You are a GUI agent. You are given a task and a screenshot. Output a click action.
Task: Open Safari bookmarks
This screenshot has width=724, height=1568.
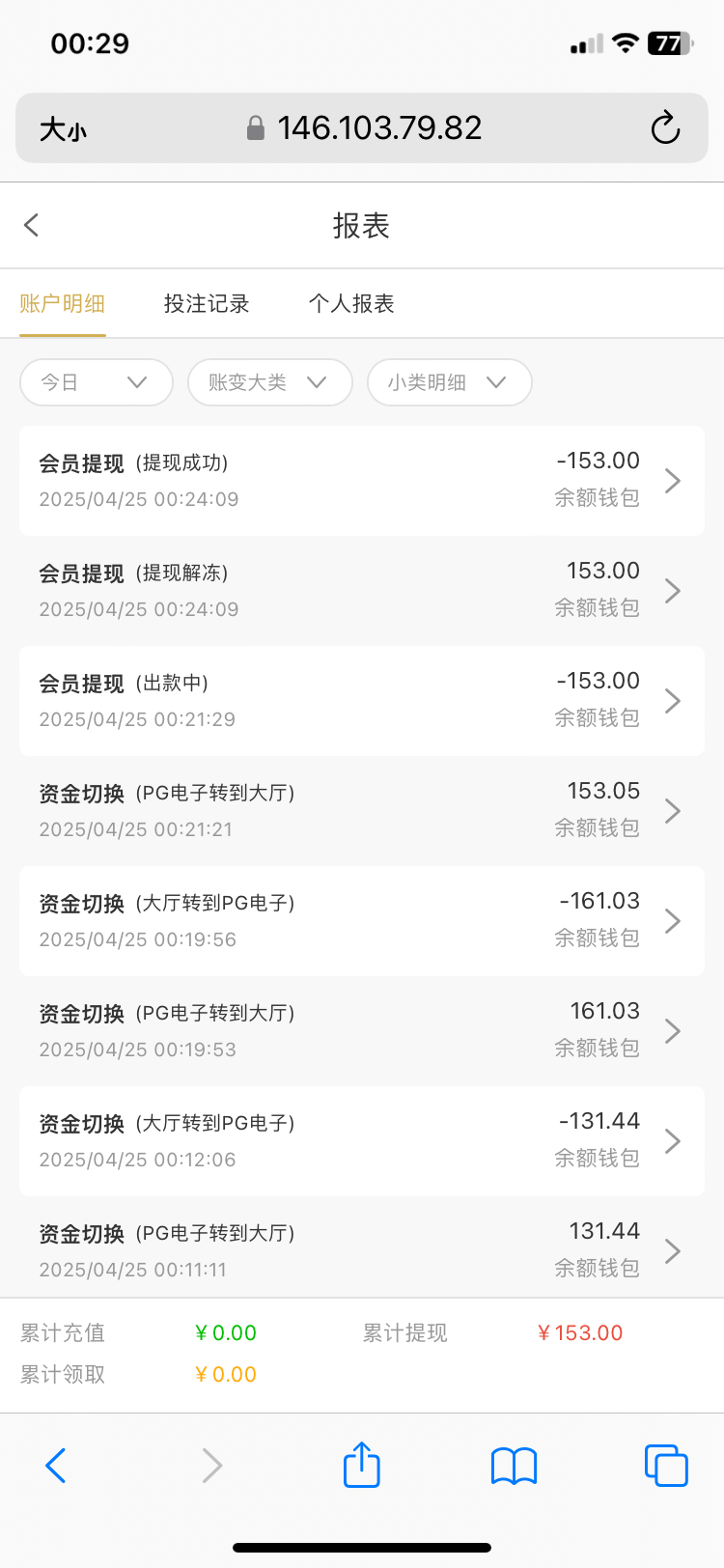514,1465
